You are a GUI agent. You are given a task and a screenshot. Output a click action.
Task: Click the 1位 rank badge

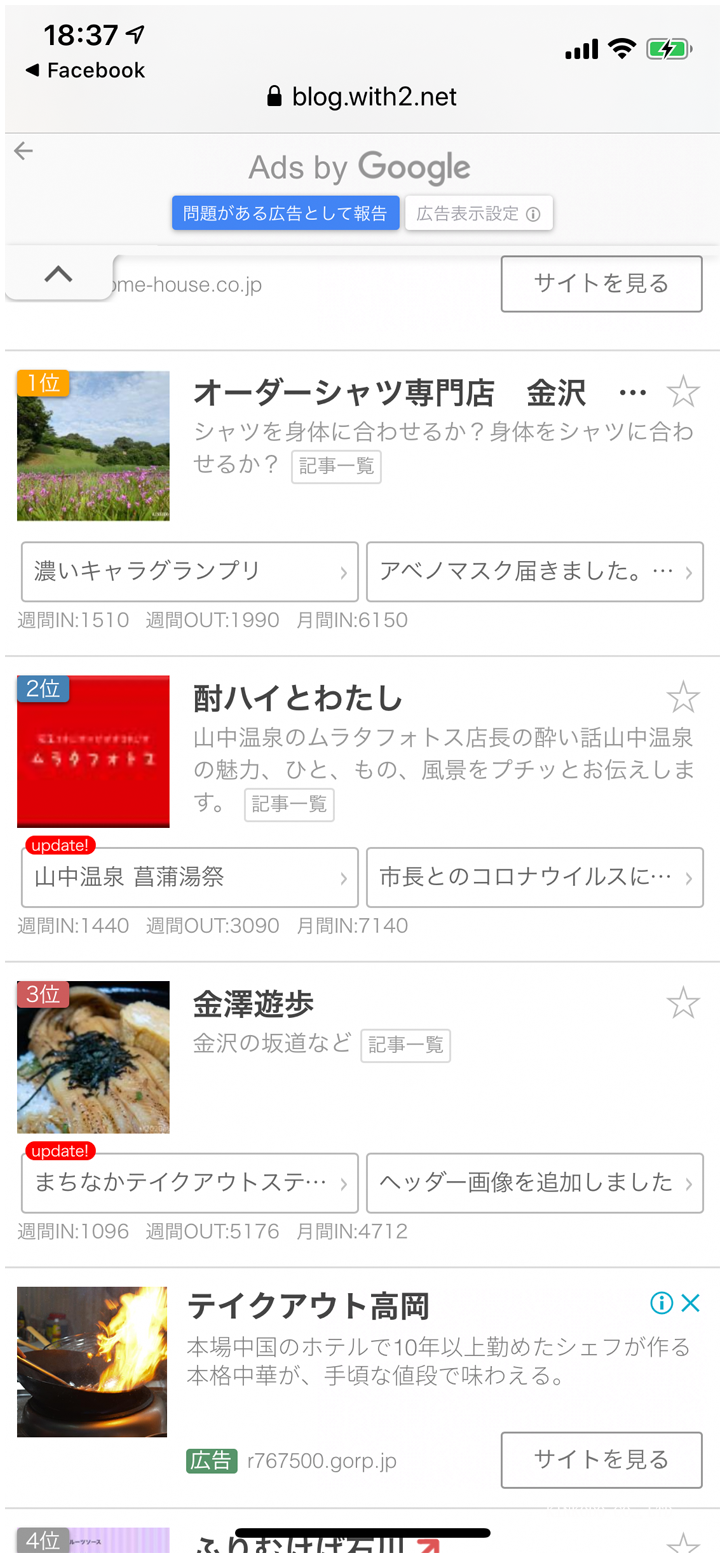point(42,383)
